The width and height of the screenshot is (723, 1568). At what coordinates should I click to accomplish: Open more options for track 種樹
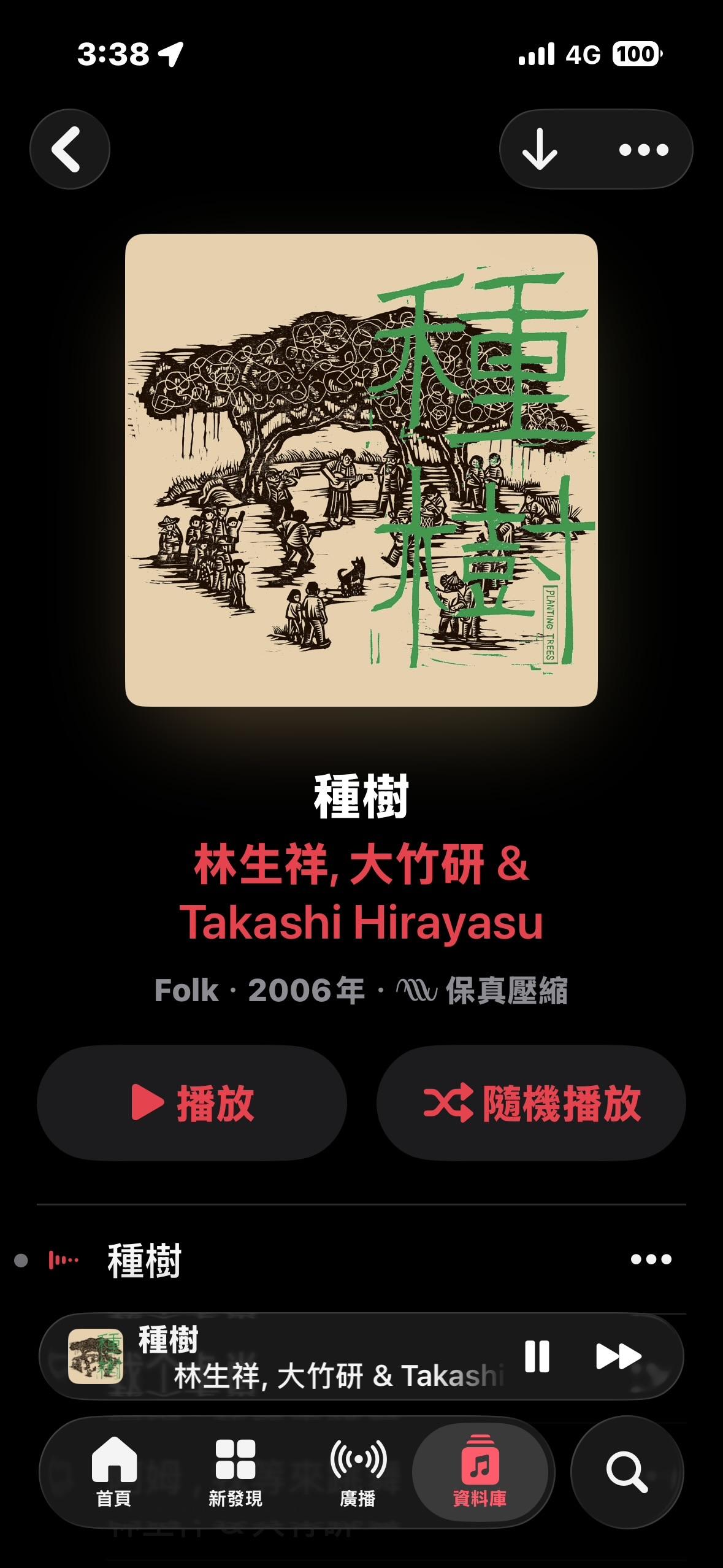click(x=651, y=1260)
